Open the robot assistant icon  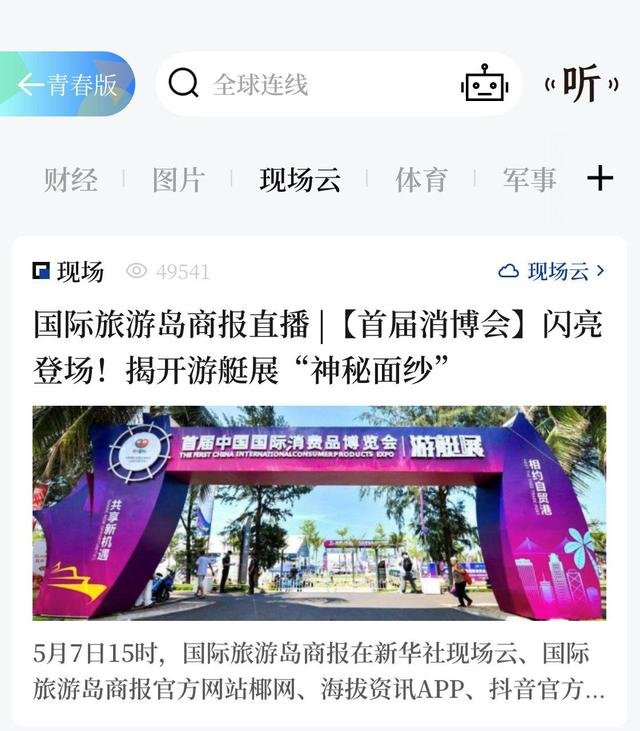tap(484, 84)
